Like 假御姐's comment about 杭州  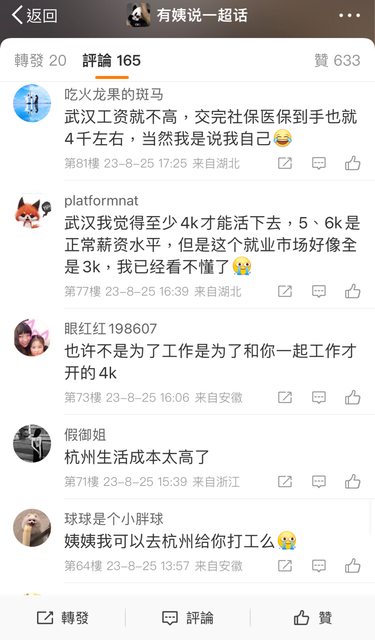pos(353,481)
